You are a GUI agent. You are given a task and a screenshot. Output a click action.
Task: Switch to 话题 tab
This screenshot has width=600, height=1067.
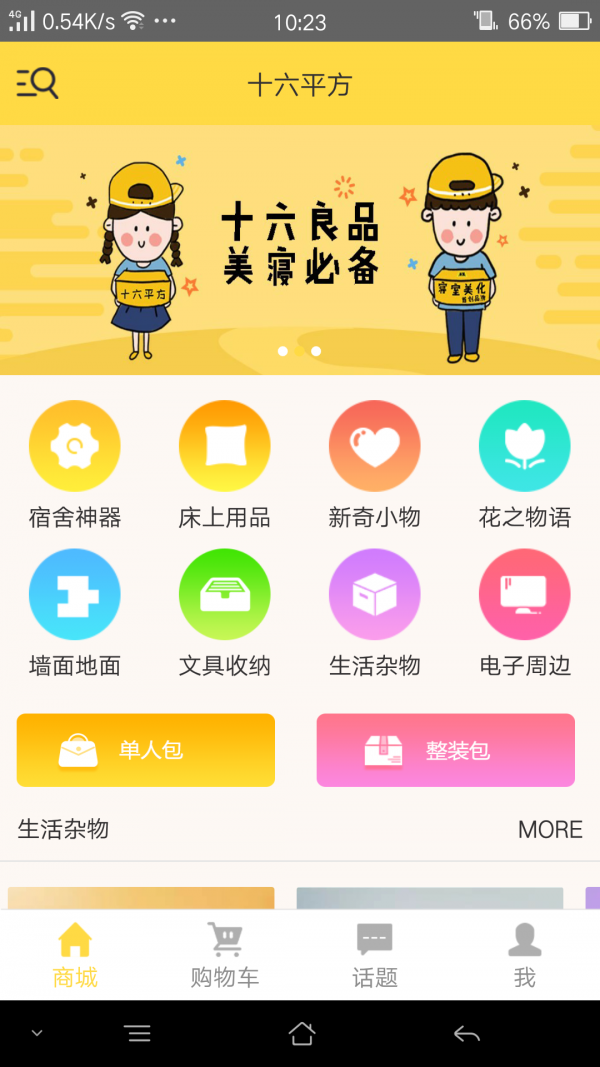tap(375, 955)
